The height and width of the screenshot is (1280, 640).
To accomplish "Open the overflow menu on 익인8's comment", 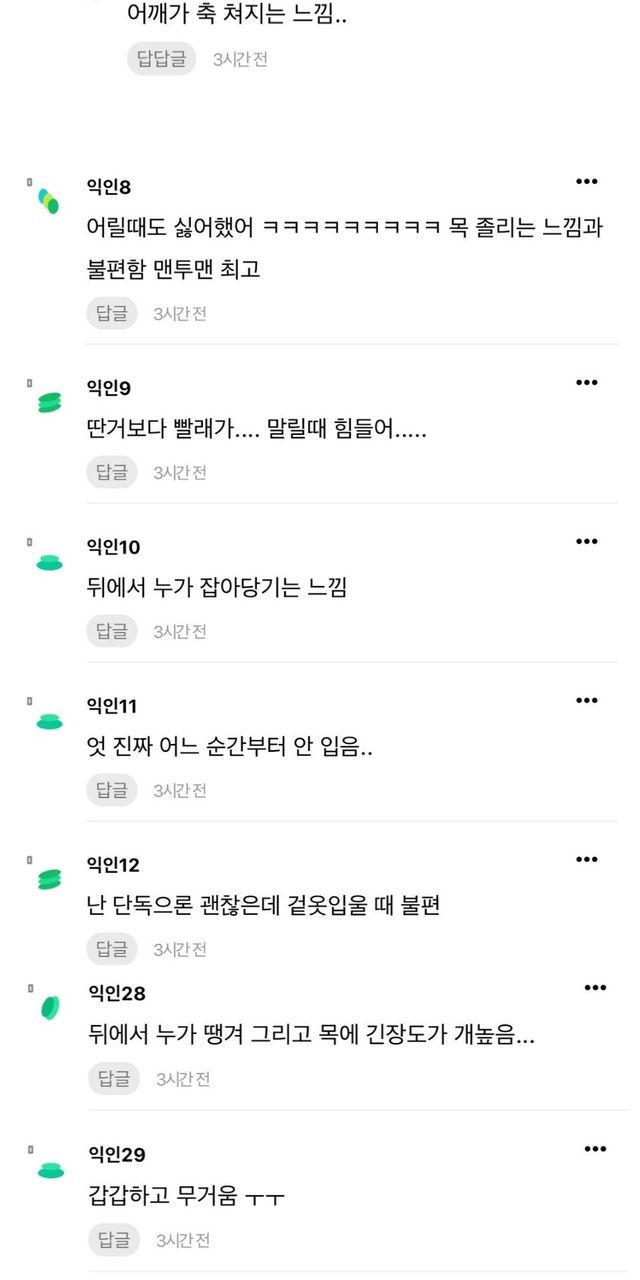I will click(x=587, y=182).
